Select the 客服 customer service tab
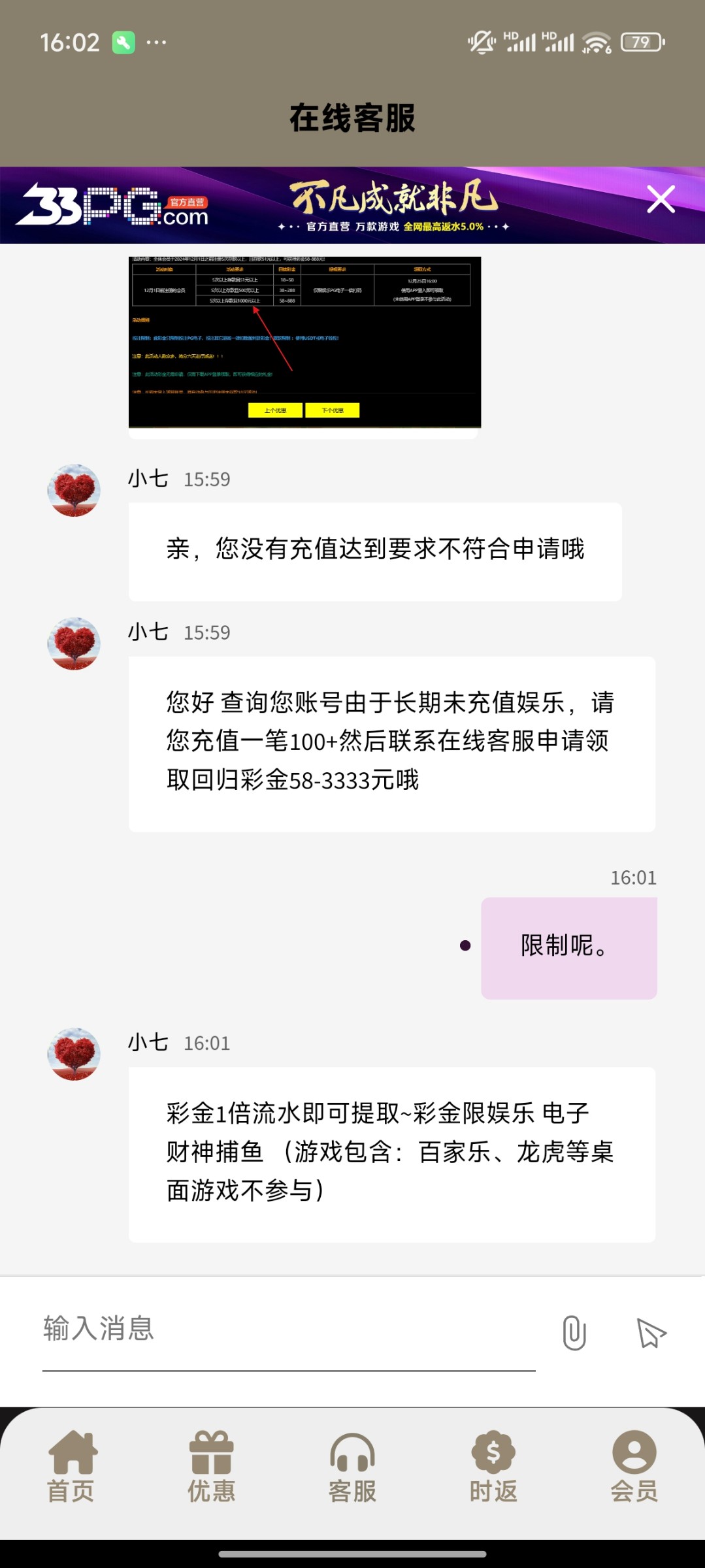This screenshot has height=1568, width=705. [352, 1467]
